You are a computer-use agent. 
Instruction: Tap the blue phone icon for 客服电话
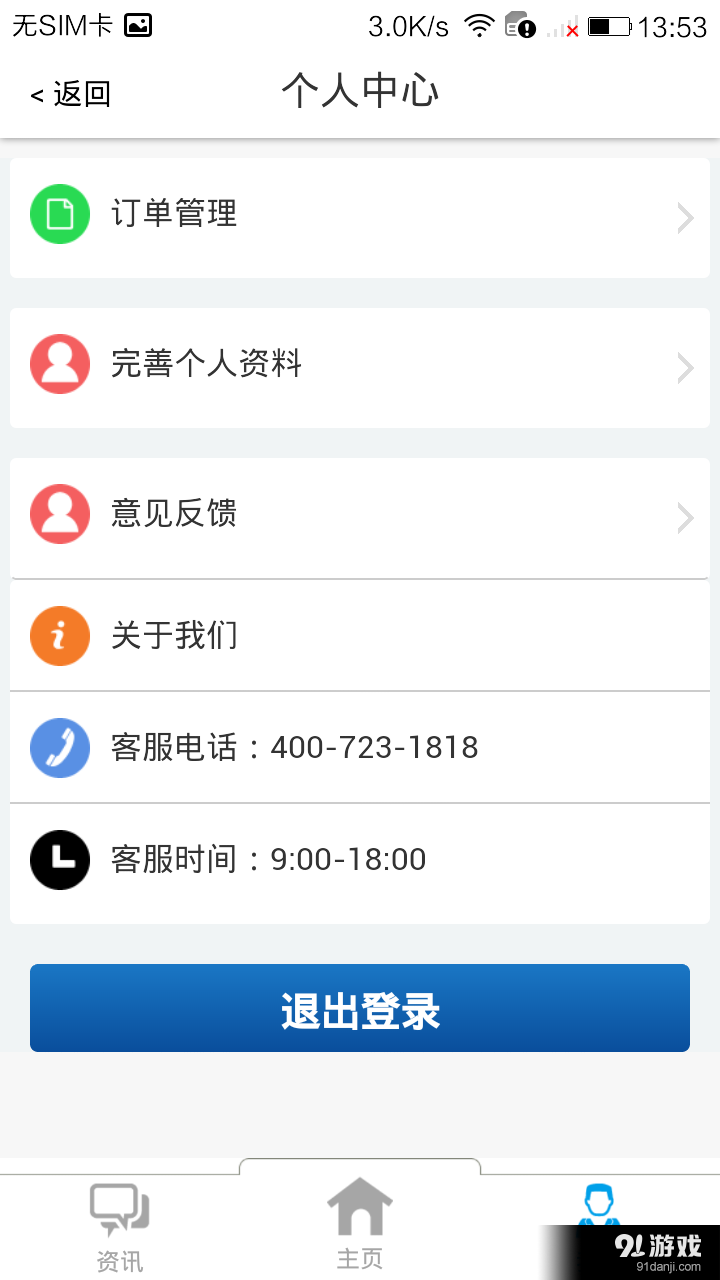[62, 748]
